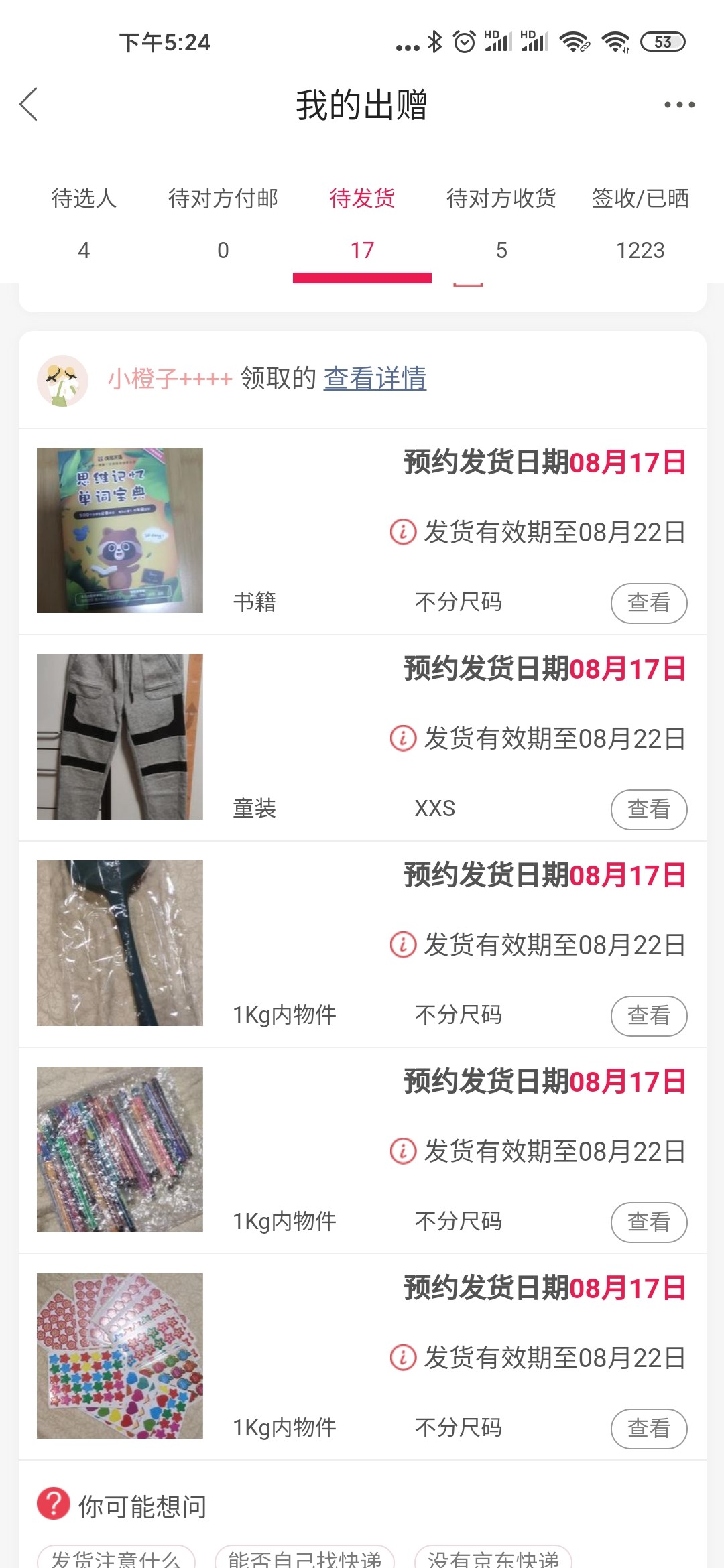The width and height of the screenshot is (724, 1568).
Task: Tap 查看 for the 书籍 item
Action: pyautogui.click(x=648, y=603)
